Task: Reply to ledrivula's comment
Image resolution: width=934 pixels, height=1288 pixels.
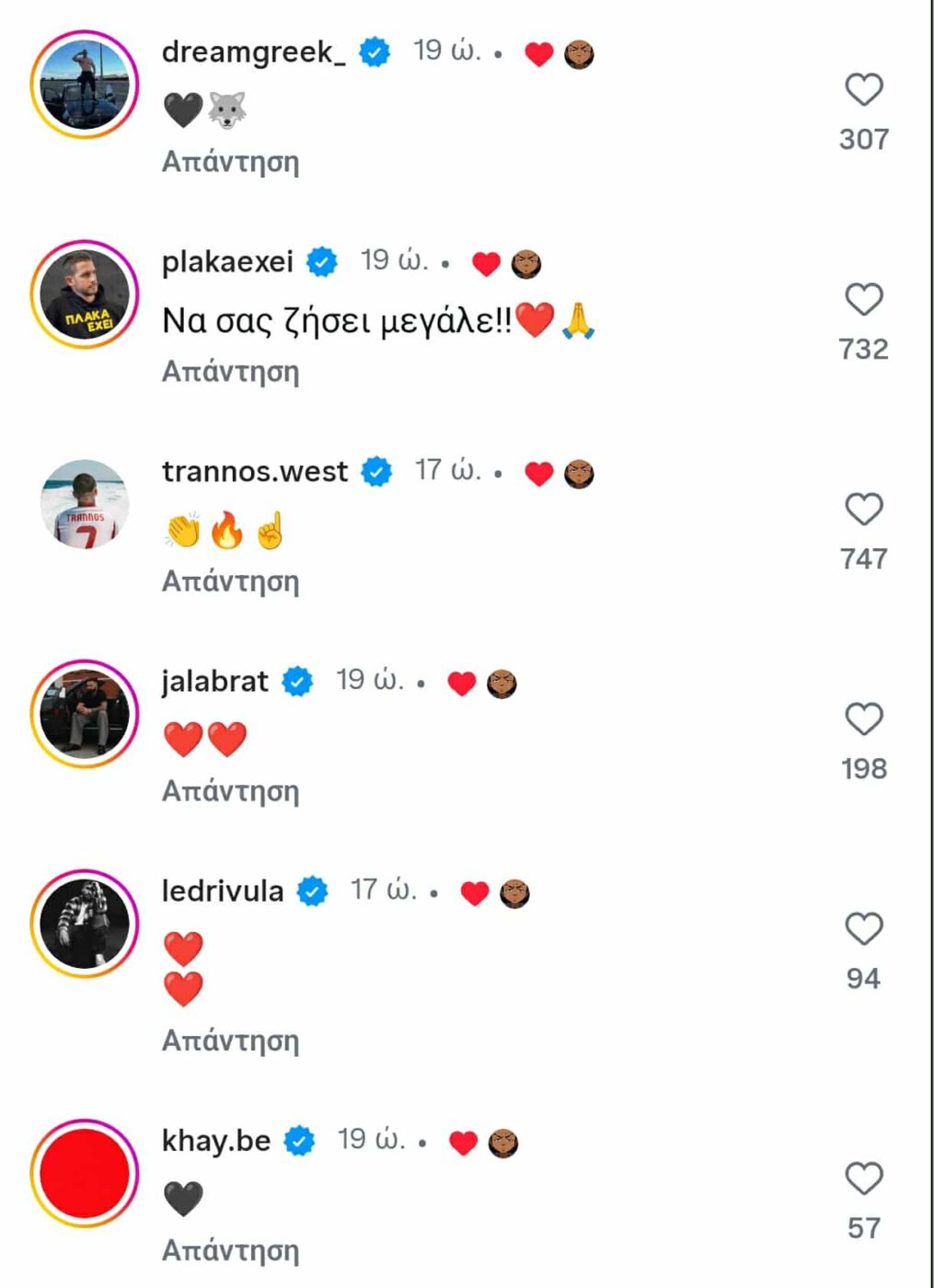Action: 230,1041
